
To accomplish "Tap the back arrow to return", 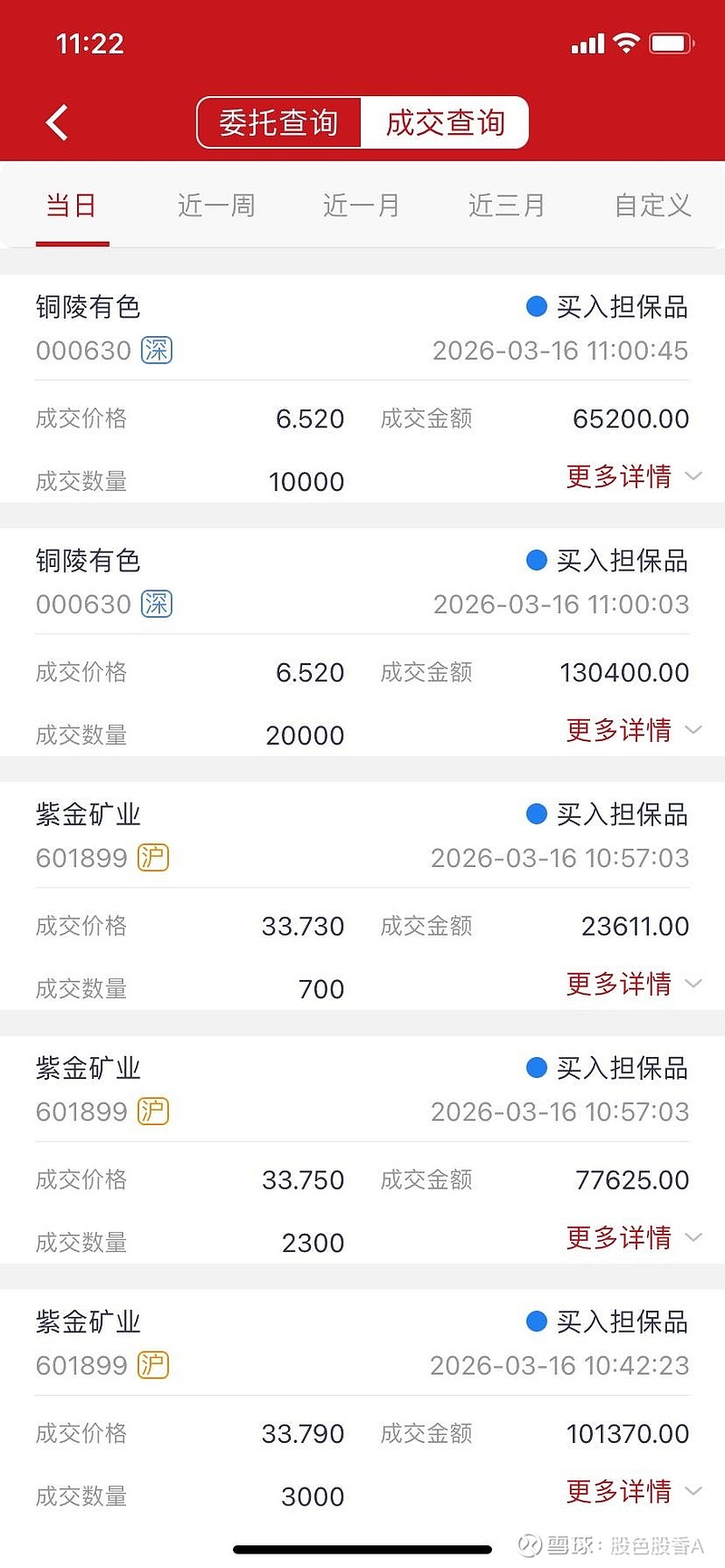I will (57, 120).
